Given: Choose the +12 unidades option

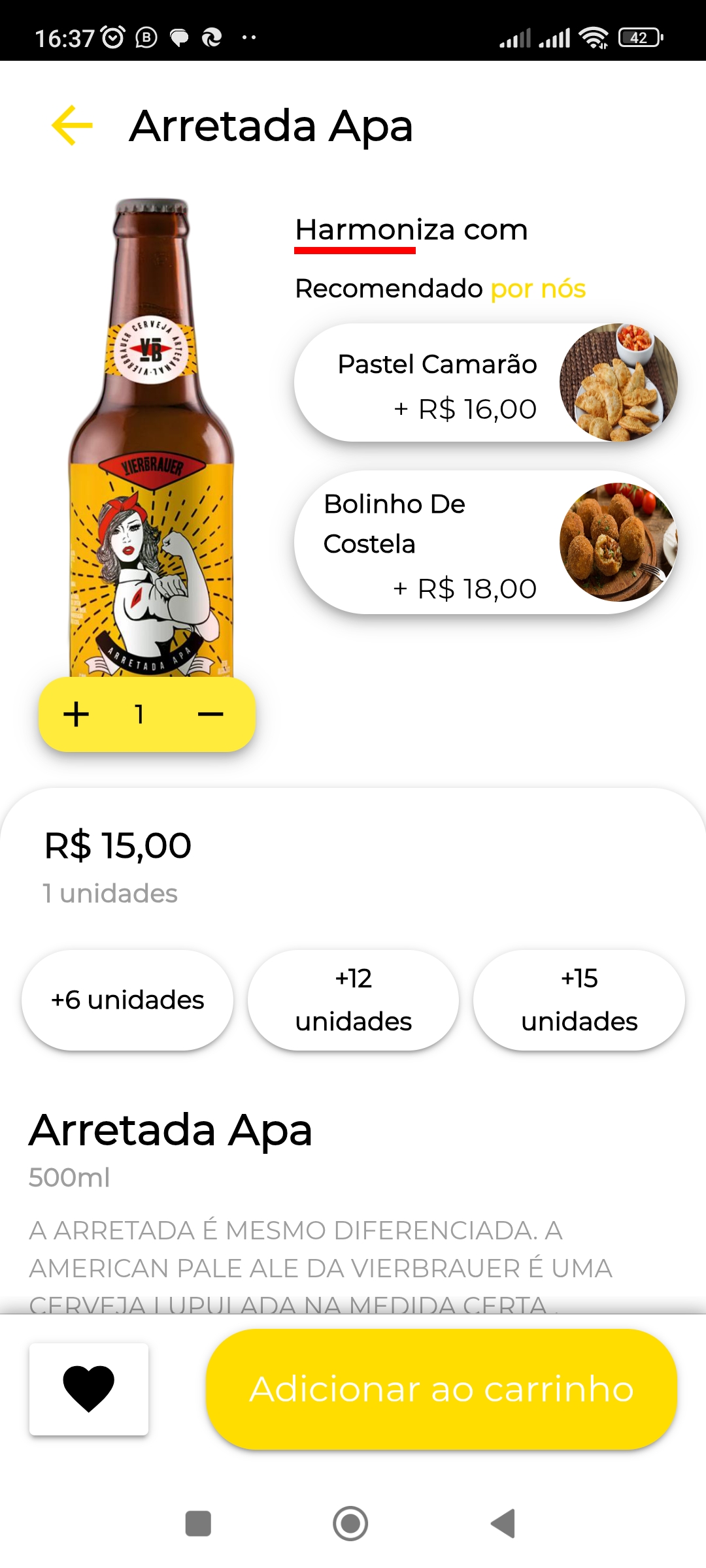Looking at the screenshot, I should coord(353,1000).
